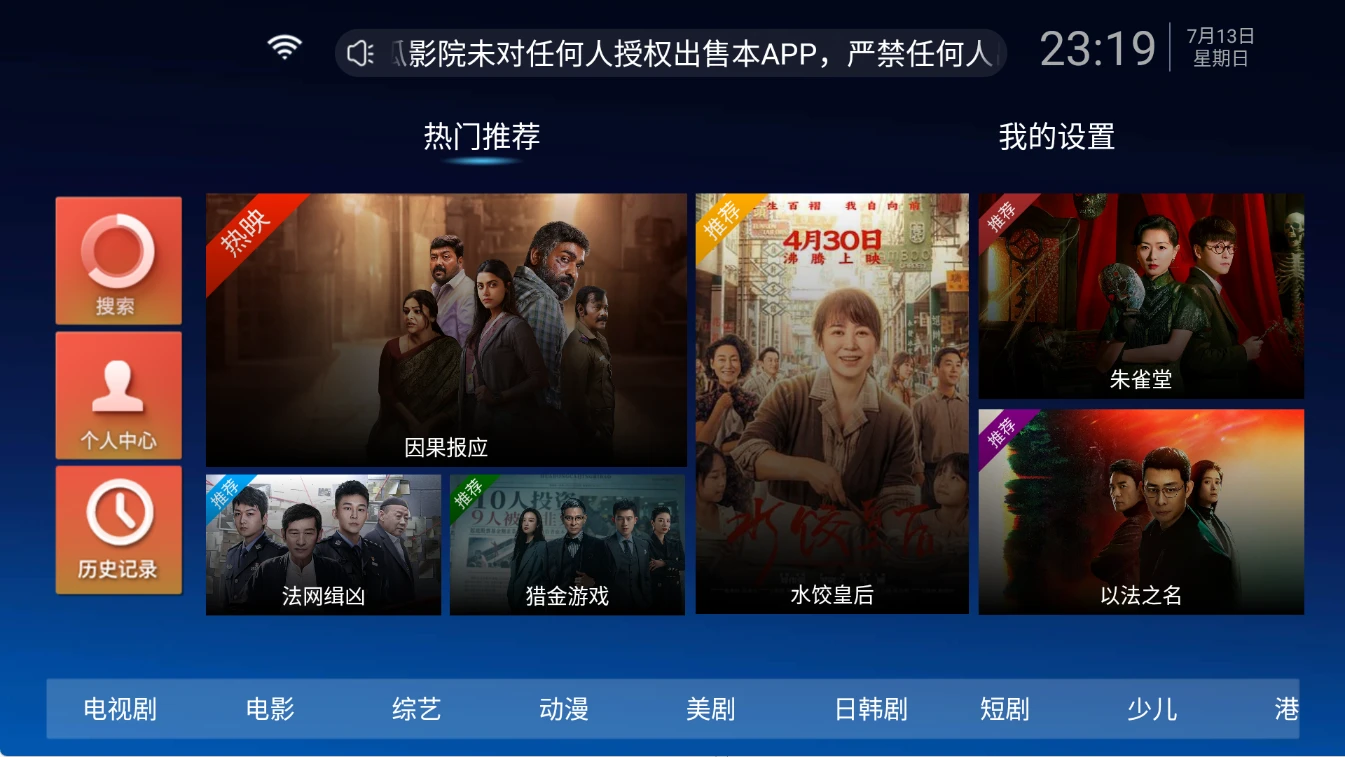The image size is (1345, 757).
Task: Go to the 综艺 category
Action: click(416, 710)
